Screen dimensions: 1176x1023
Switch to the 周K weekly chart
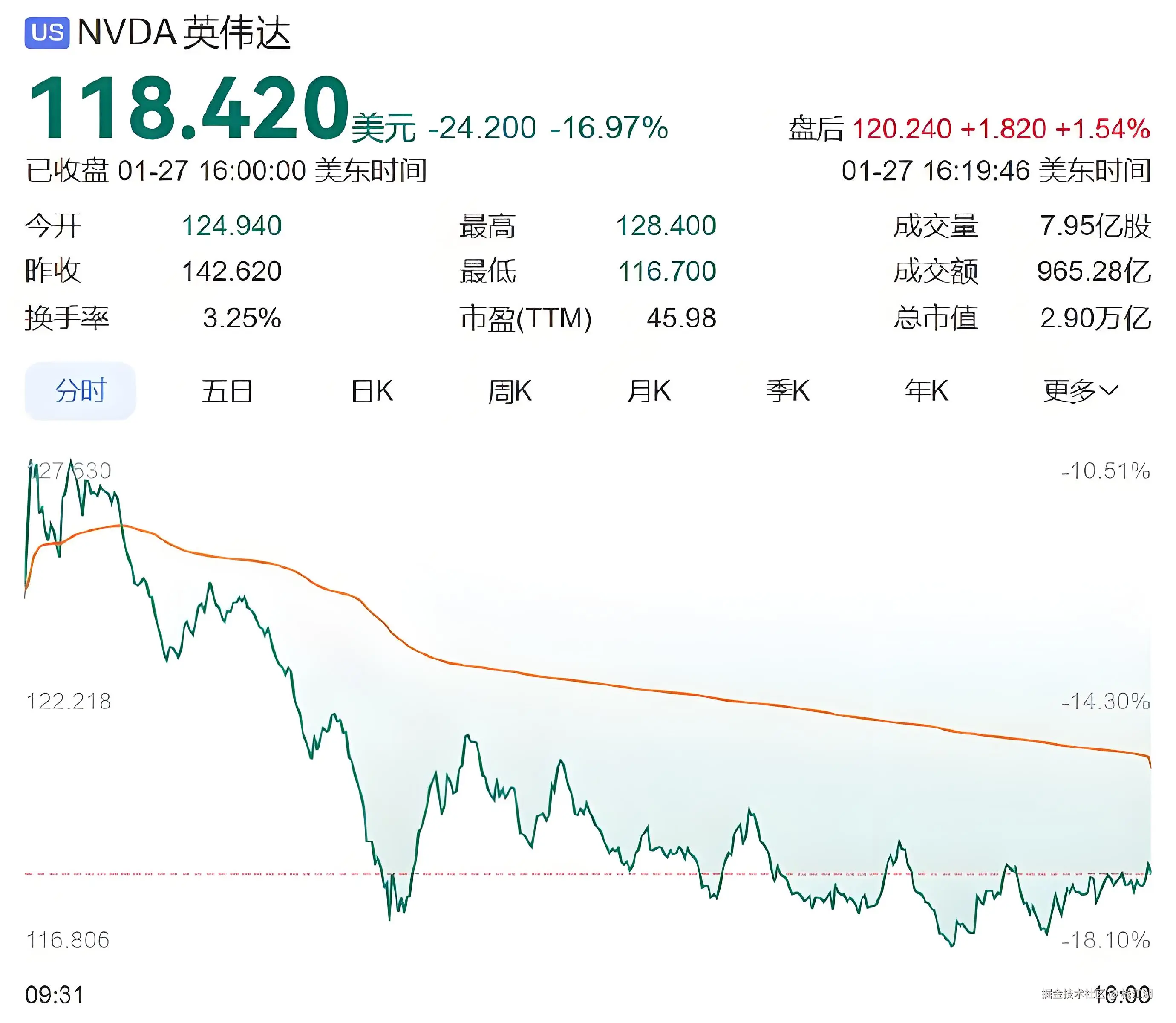point(510,391)
